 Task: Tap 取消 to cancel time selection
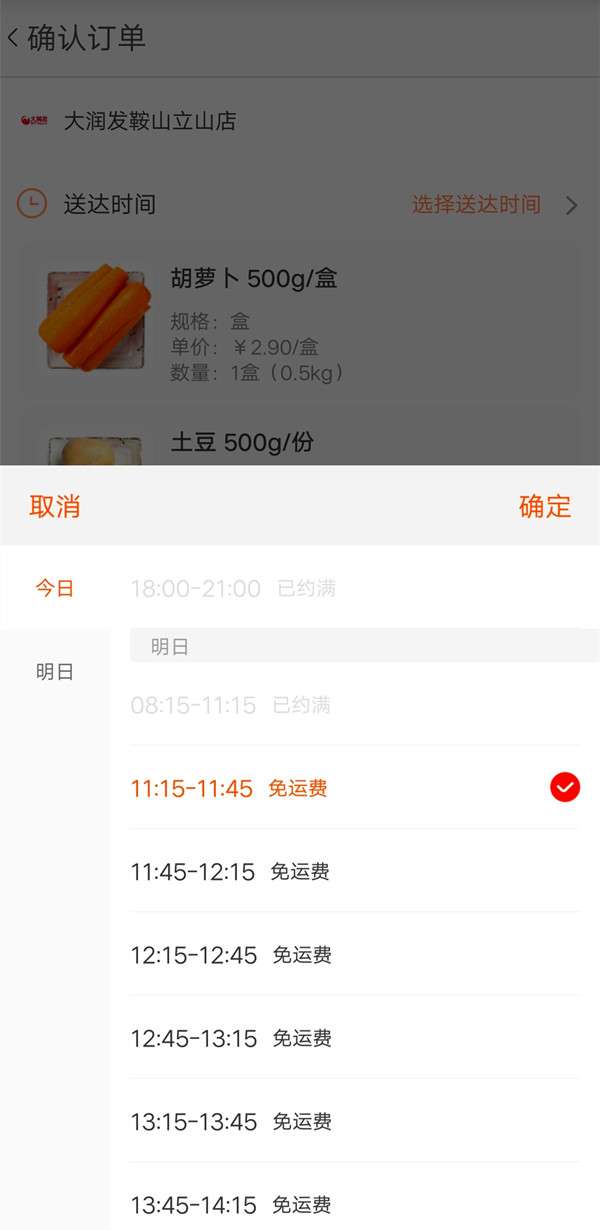click(55, 506)
